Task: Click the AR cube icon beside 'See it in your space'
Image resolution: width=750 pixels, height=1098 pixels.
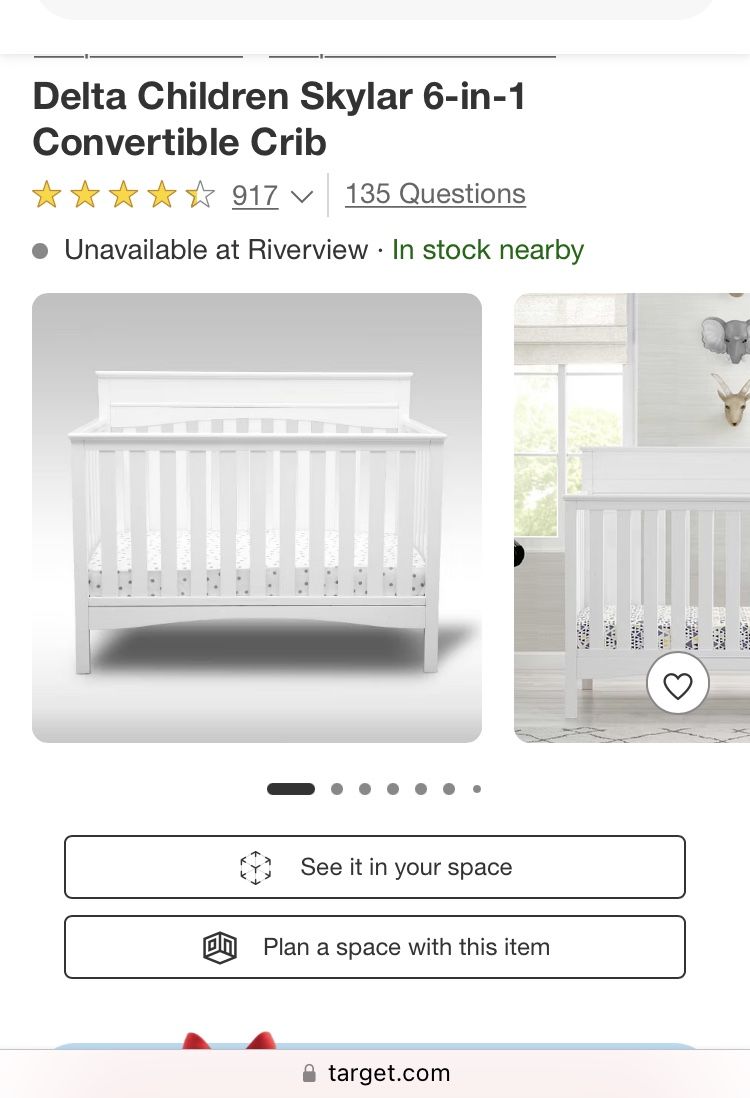Action: [x=257, y=867]
